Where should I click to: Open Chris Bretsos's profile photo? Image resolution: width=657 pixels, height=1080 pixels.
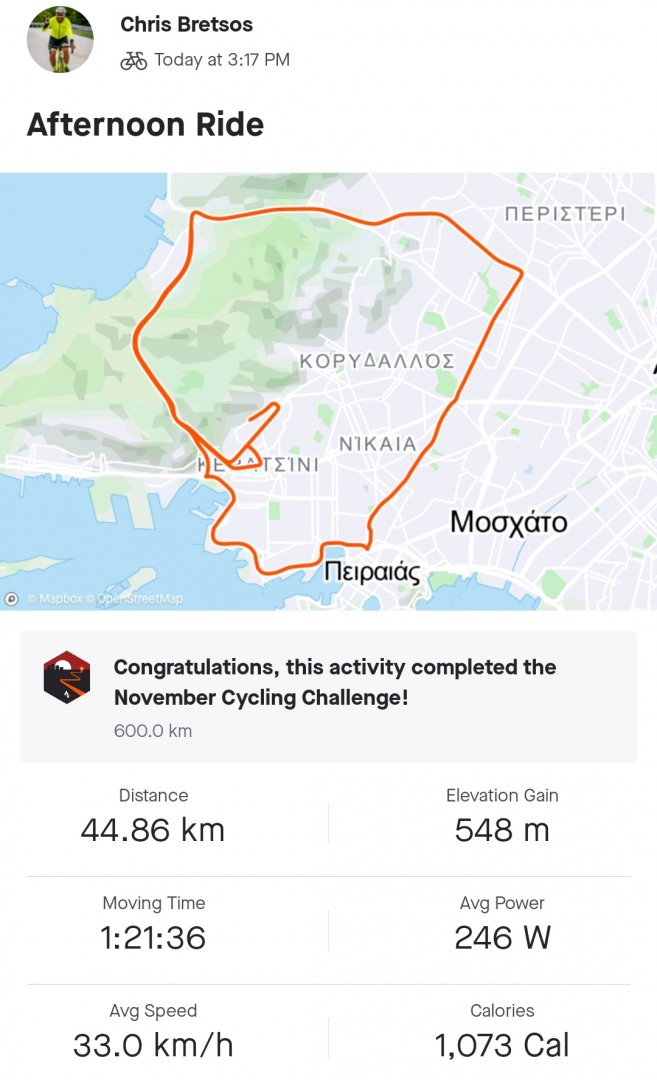point(60,39)
